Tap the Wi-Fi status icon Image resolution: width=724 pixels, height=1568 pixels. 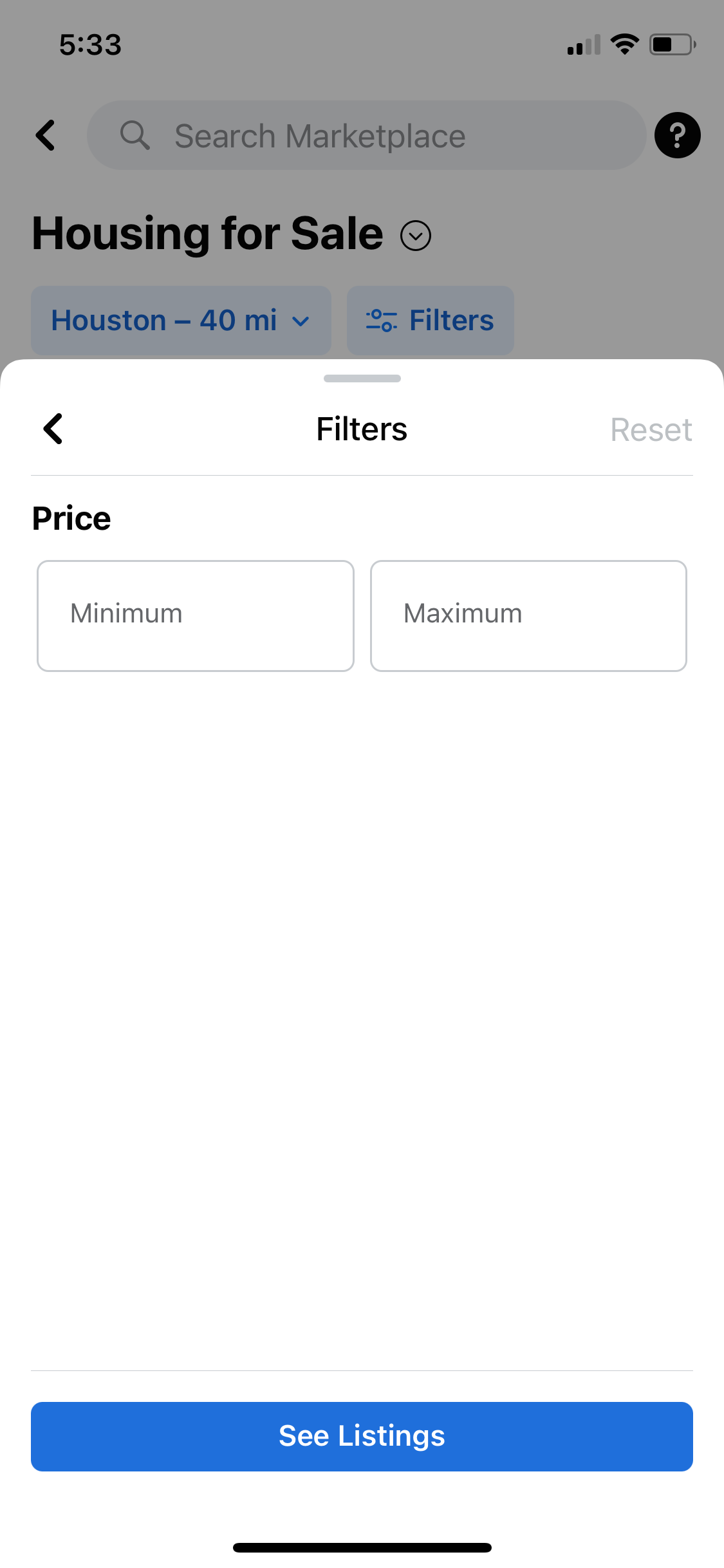[x=622, y=44]
